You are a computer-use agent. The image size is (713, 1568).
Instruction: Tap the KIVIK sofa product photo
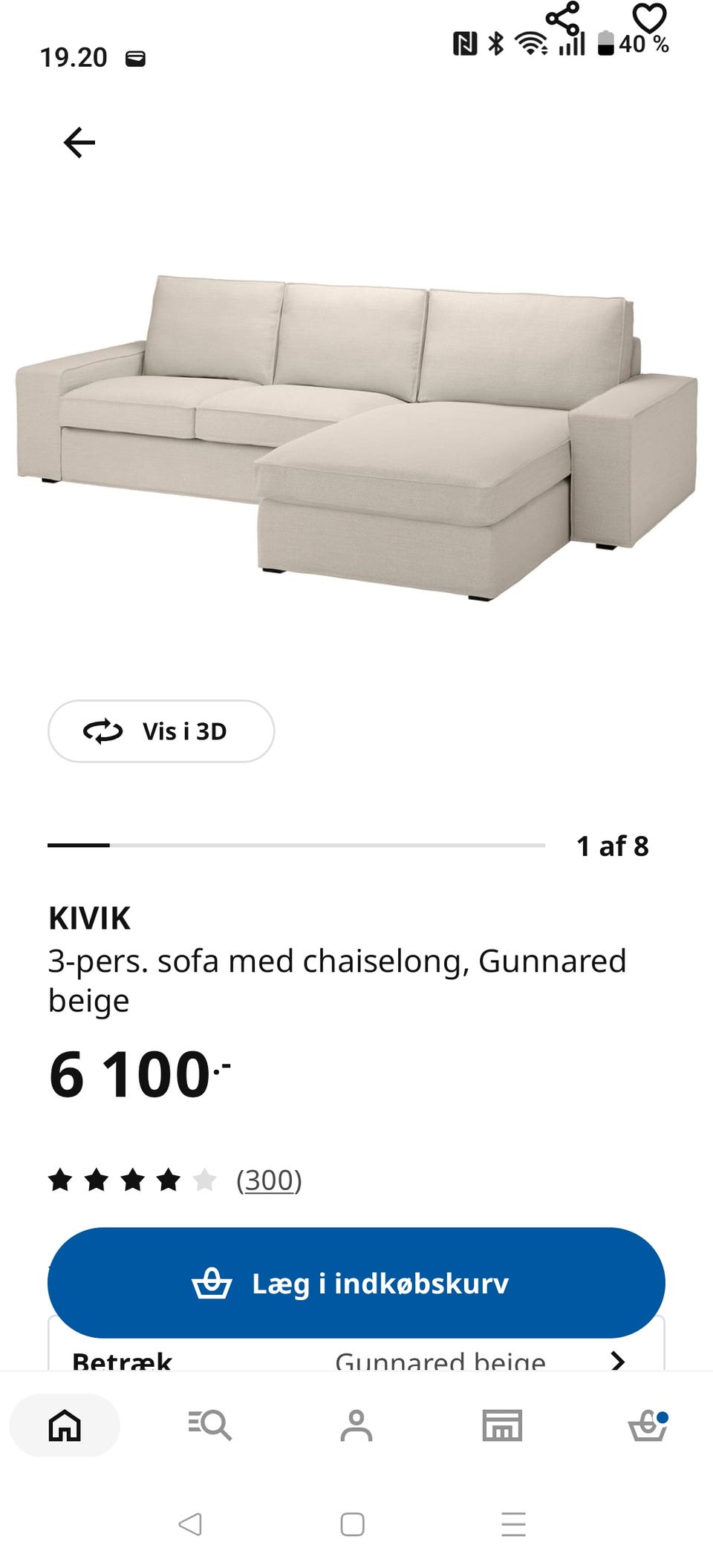pos(356,431)
